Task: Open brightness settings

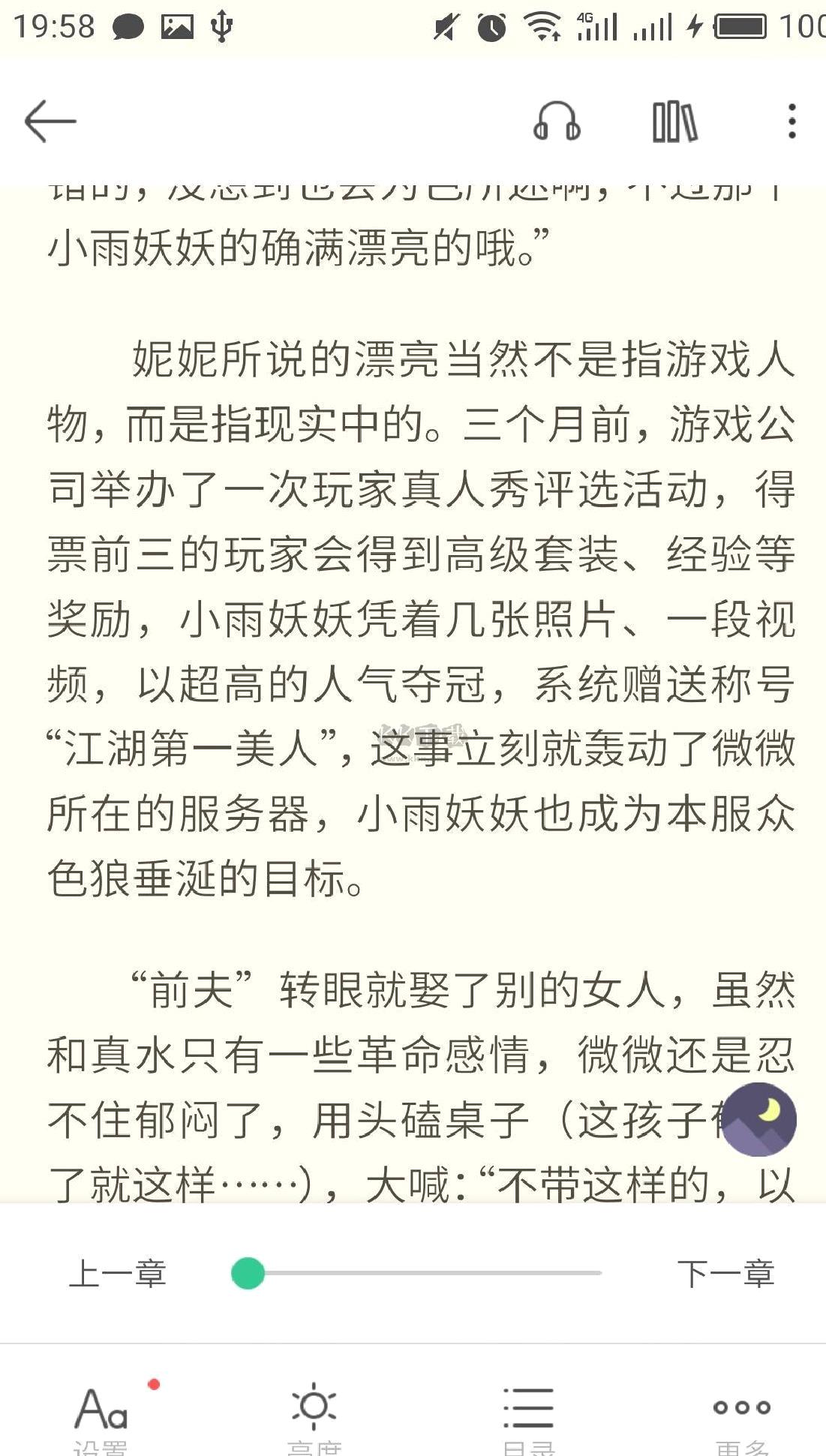Action: pyautogui.click(x=314, y=1418)
